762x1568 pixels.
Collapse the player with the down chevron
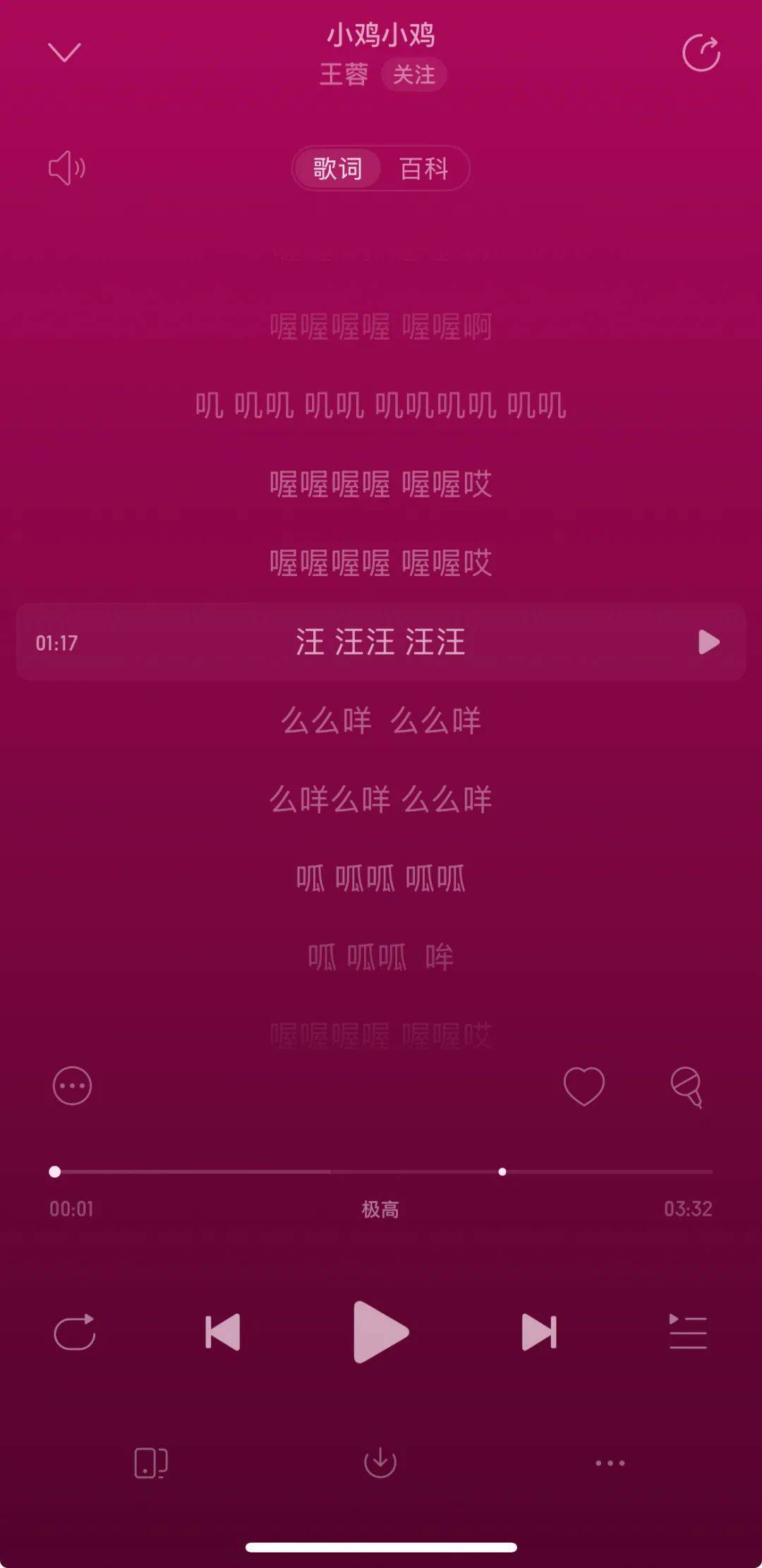(64, 52)
